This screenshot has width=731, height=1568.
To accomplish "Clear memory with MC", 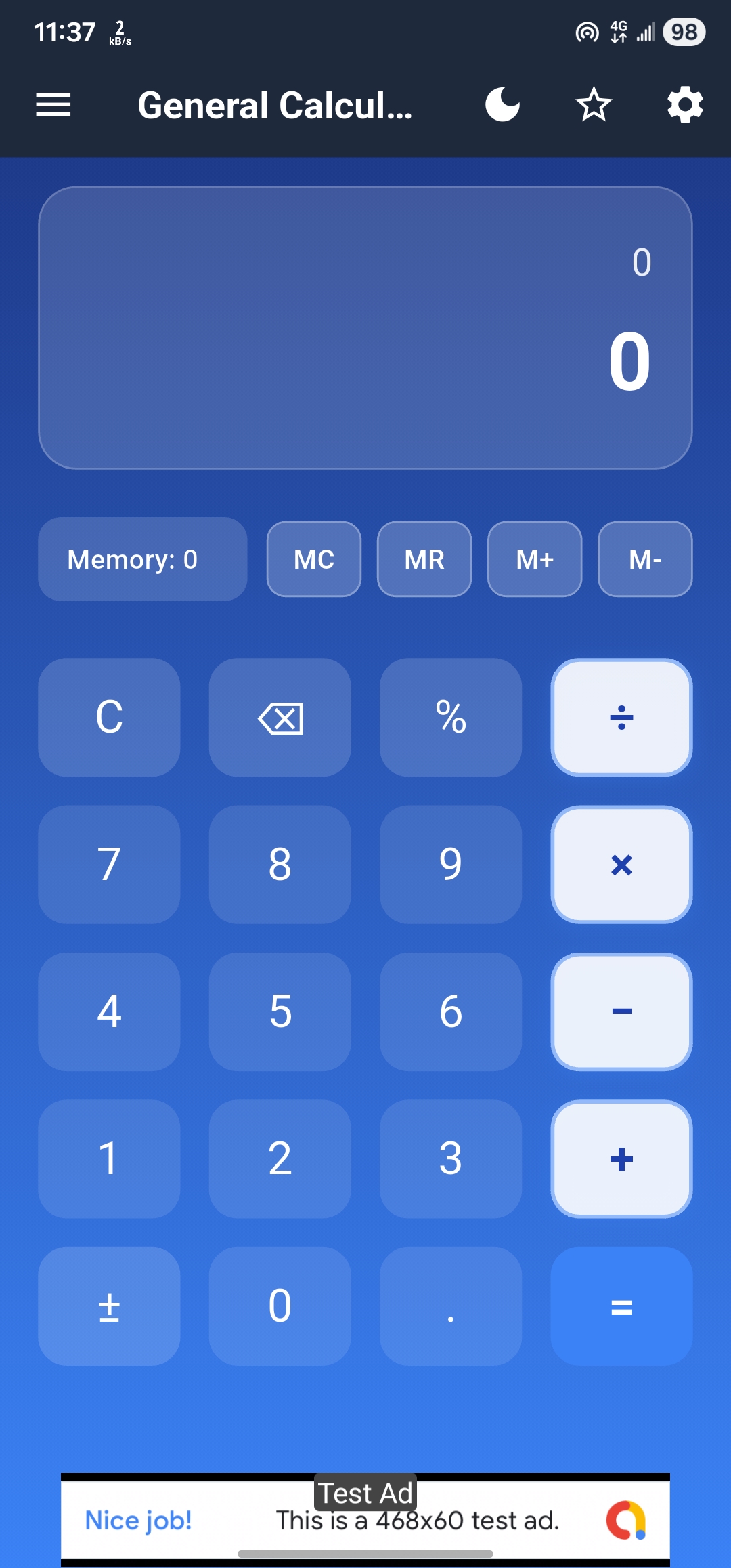I will (314, 559).
